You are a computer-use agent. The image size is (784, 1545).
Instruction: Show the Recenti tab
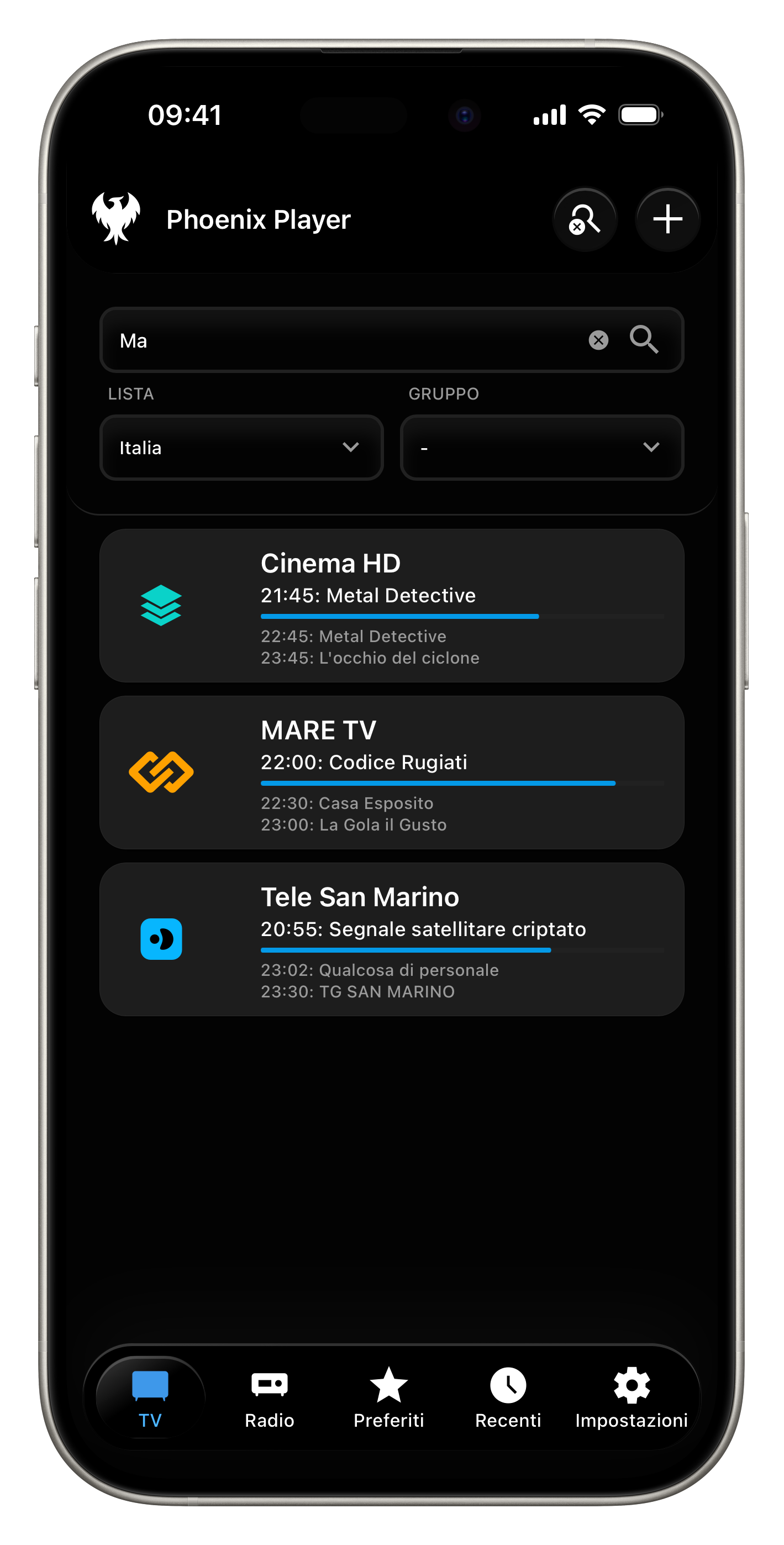pos(508,1399)
